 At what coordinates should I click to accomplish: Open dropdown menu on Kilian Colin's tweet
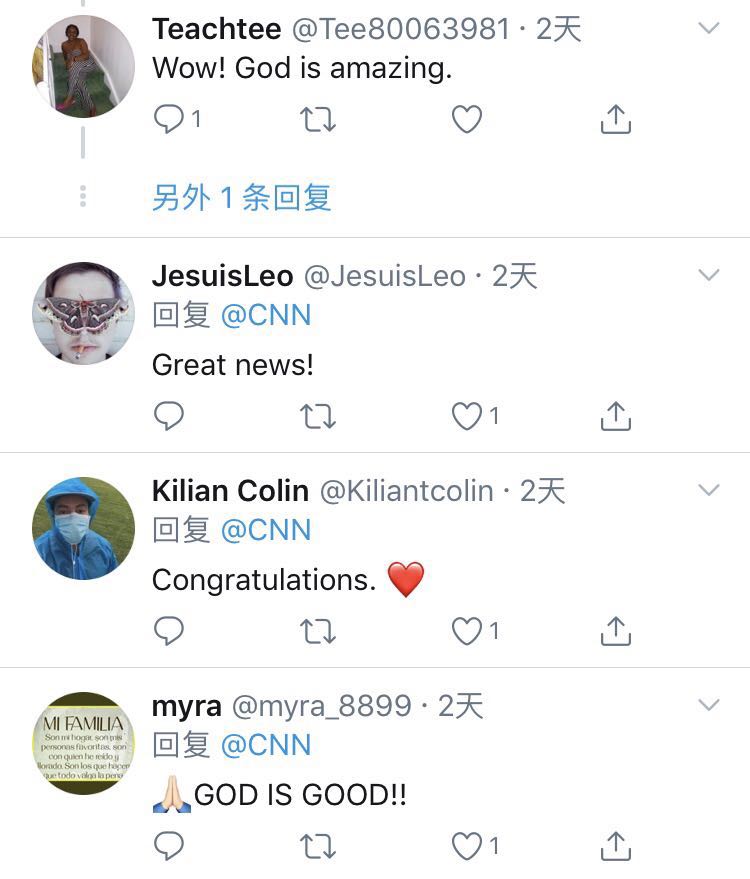pyautogui.click(x=708, y=490)
